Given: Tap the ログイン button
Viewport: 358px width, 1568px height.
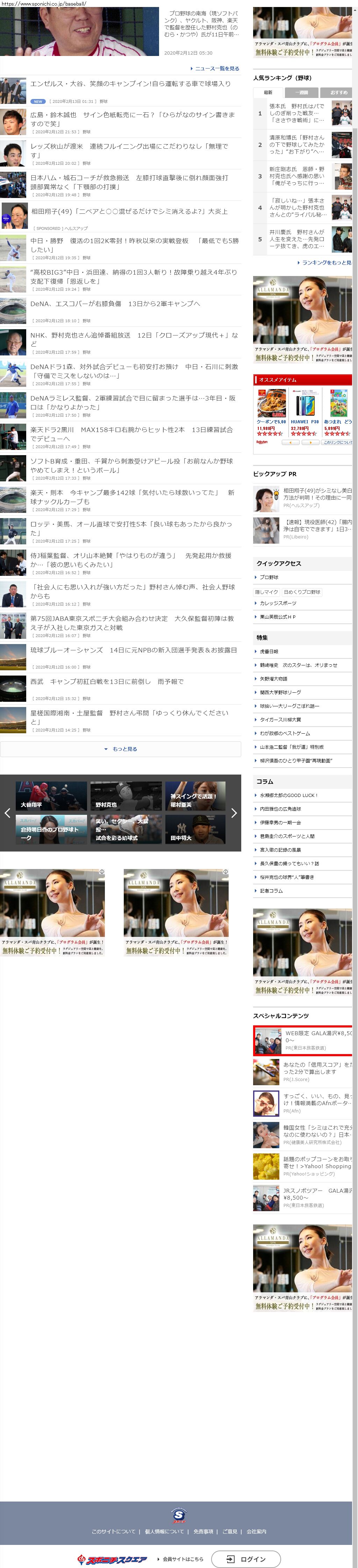Looking at the screenshot, I should pos(246,1559).
